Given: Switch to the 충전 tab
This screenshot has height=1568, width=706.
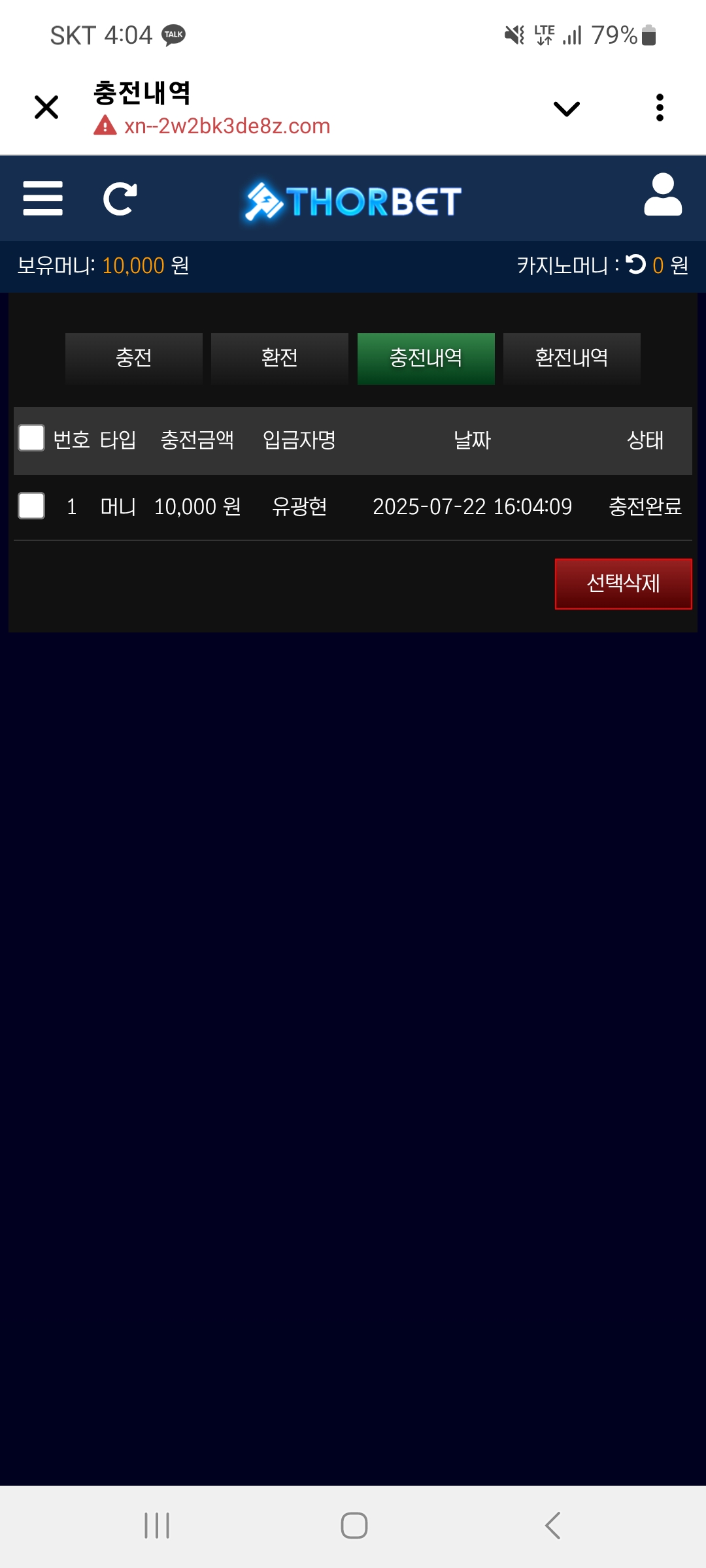Looking at the screenshot, I should point(134,358).
